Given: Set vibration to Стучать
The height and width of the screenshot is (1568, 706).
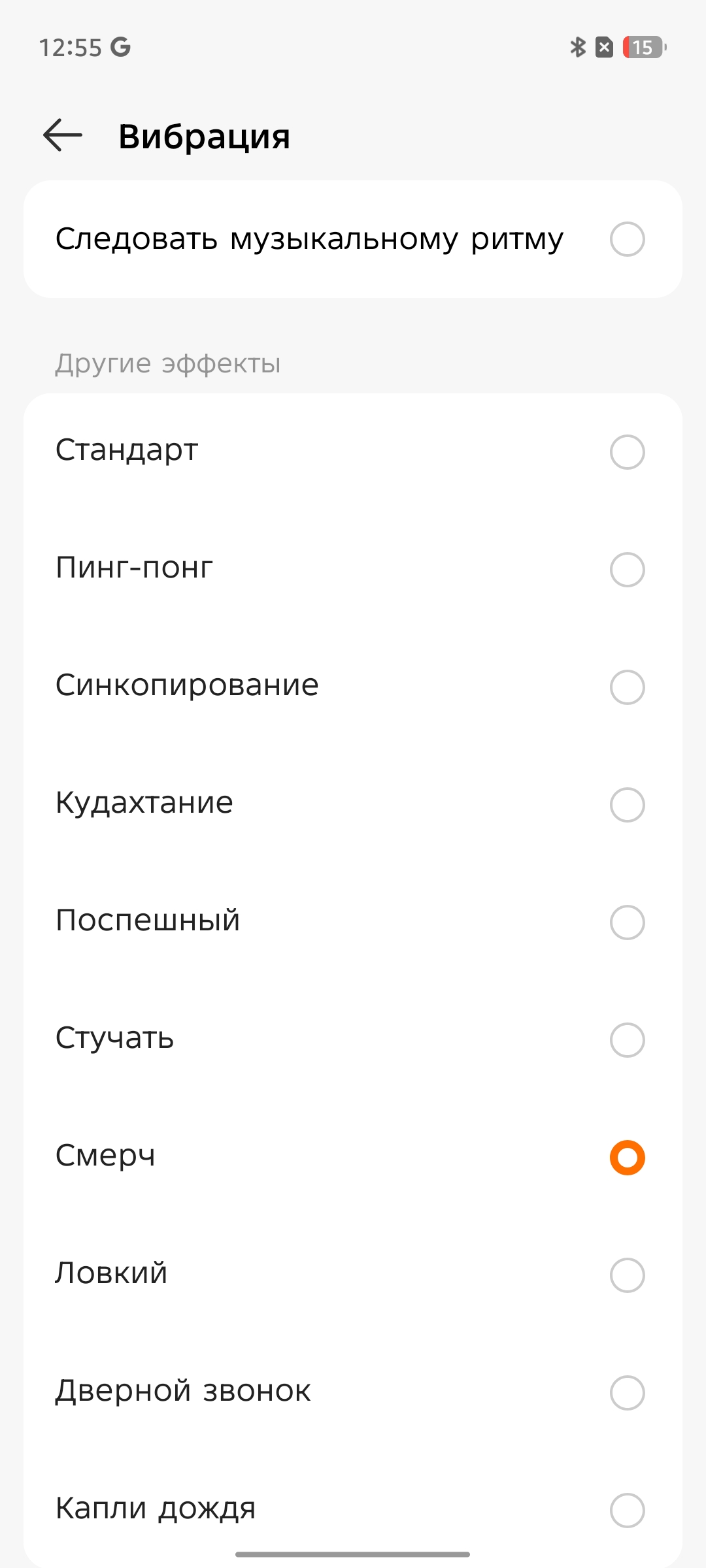Looking at the screenshot, I should click(x=626, y=1040).
